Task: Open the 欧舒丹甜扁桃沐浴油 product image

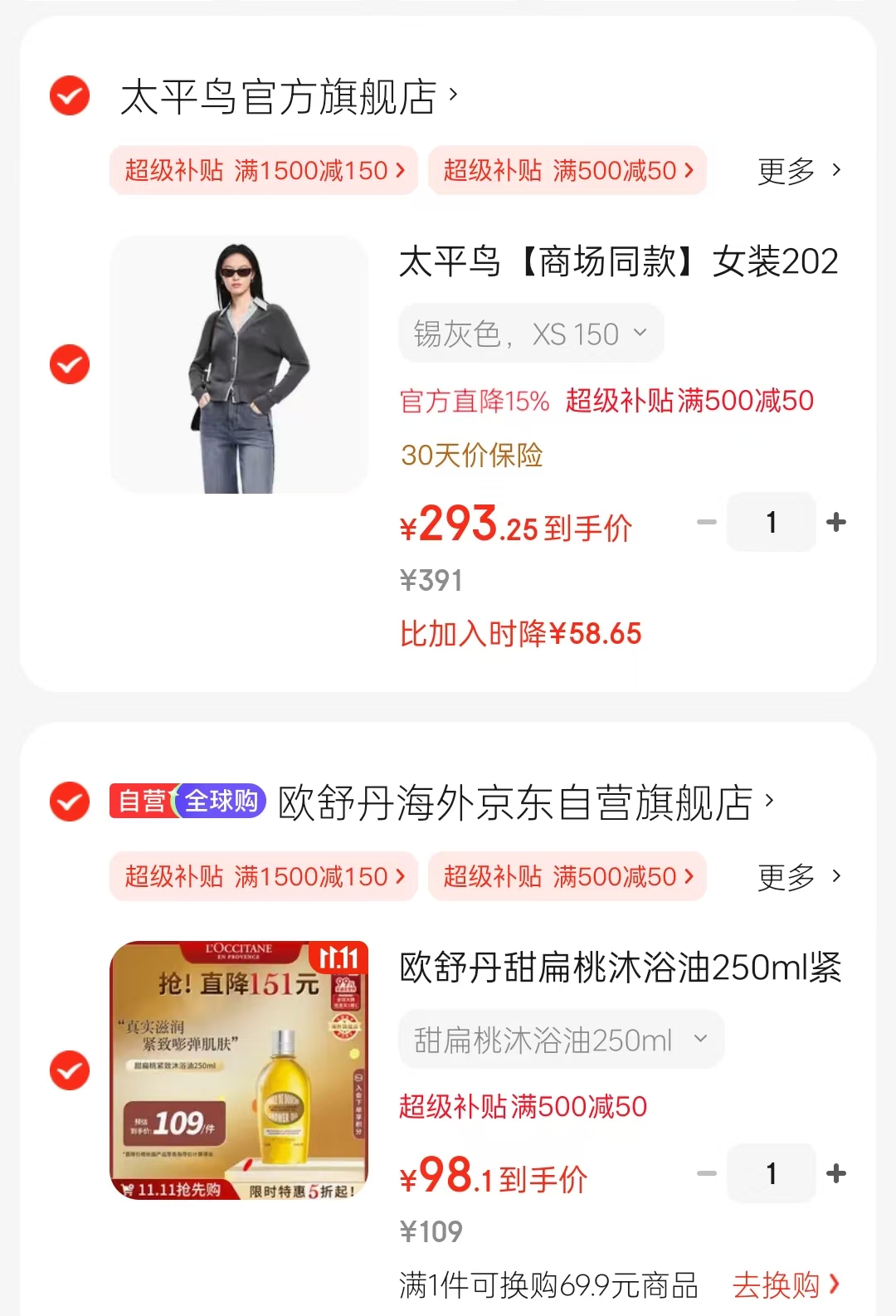Action: click(239, 1070)
